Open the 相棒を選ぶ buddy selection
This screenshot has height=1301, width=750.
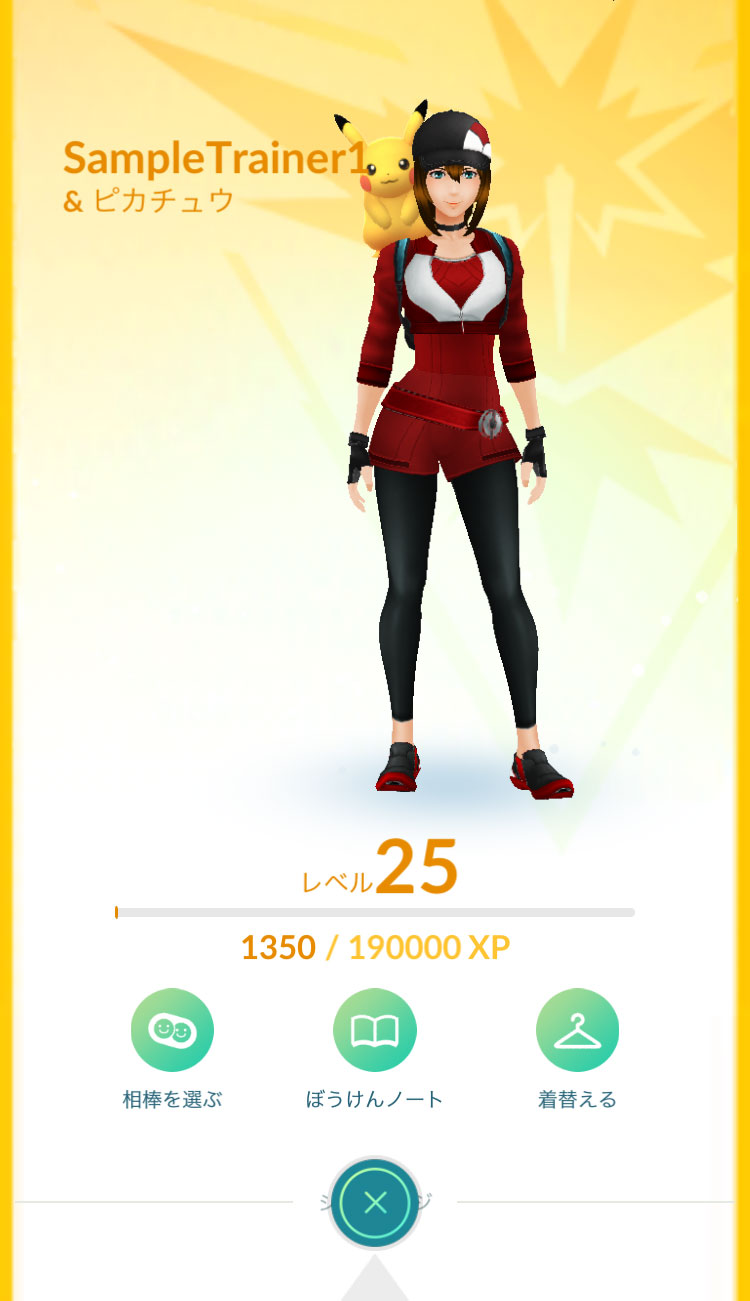click(x=172, y=1030)
